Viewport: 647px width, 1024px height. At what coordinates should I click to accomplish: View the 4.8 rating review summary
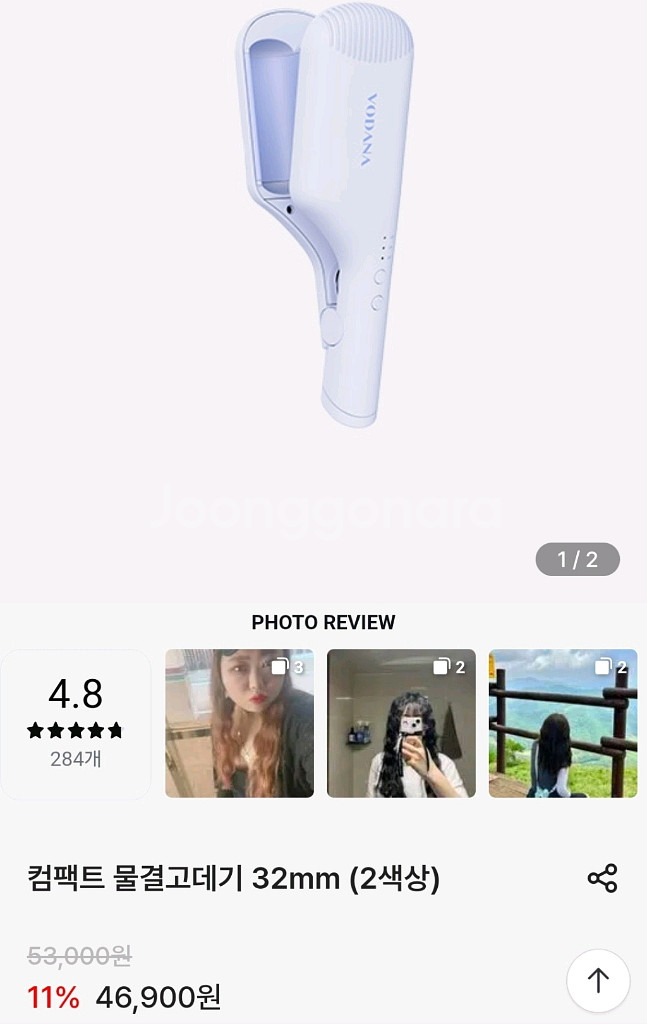[76, 723]
